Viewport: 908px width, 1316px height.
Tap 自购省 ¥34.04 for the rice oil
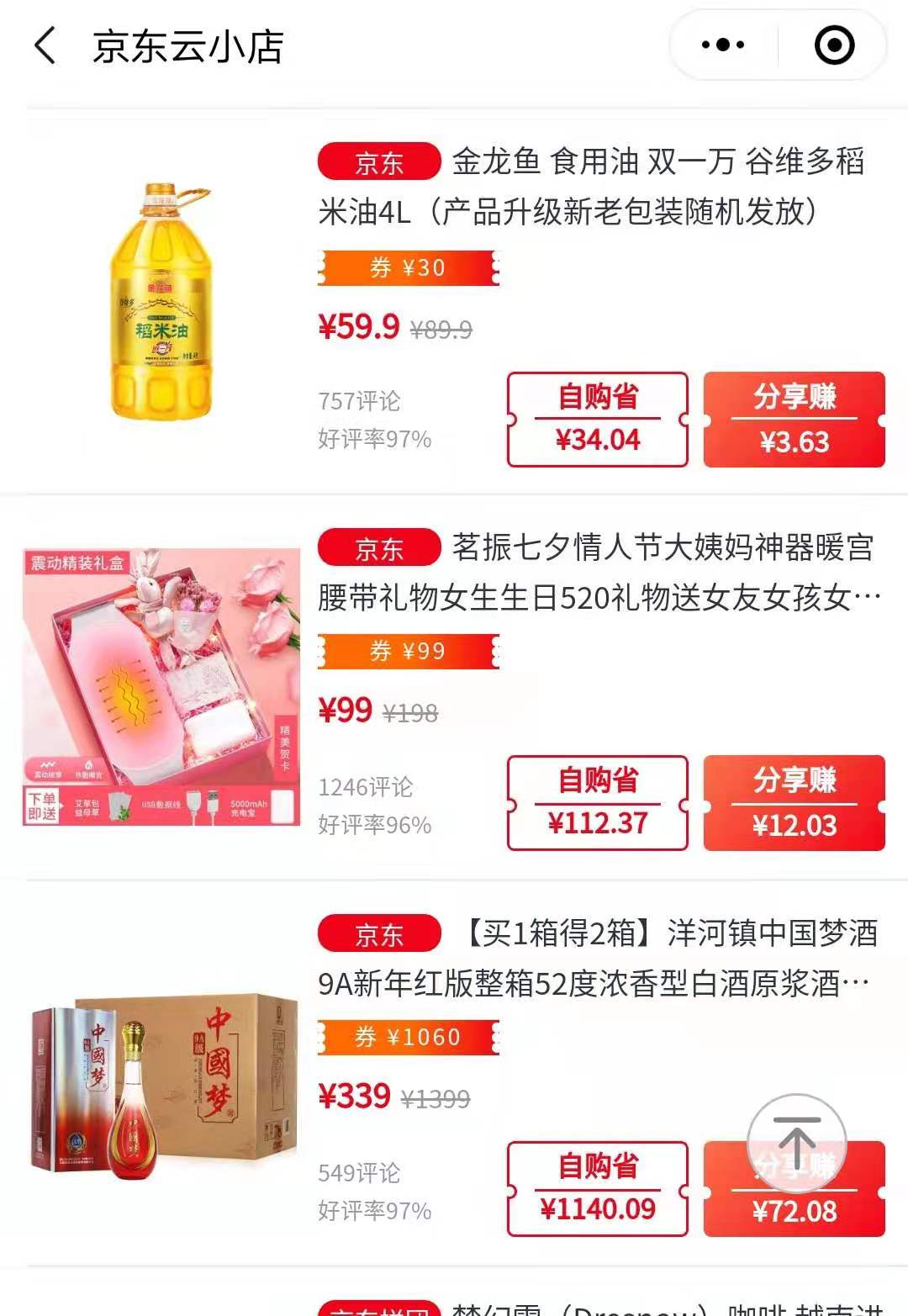597,420
